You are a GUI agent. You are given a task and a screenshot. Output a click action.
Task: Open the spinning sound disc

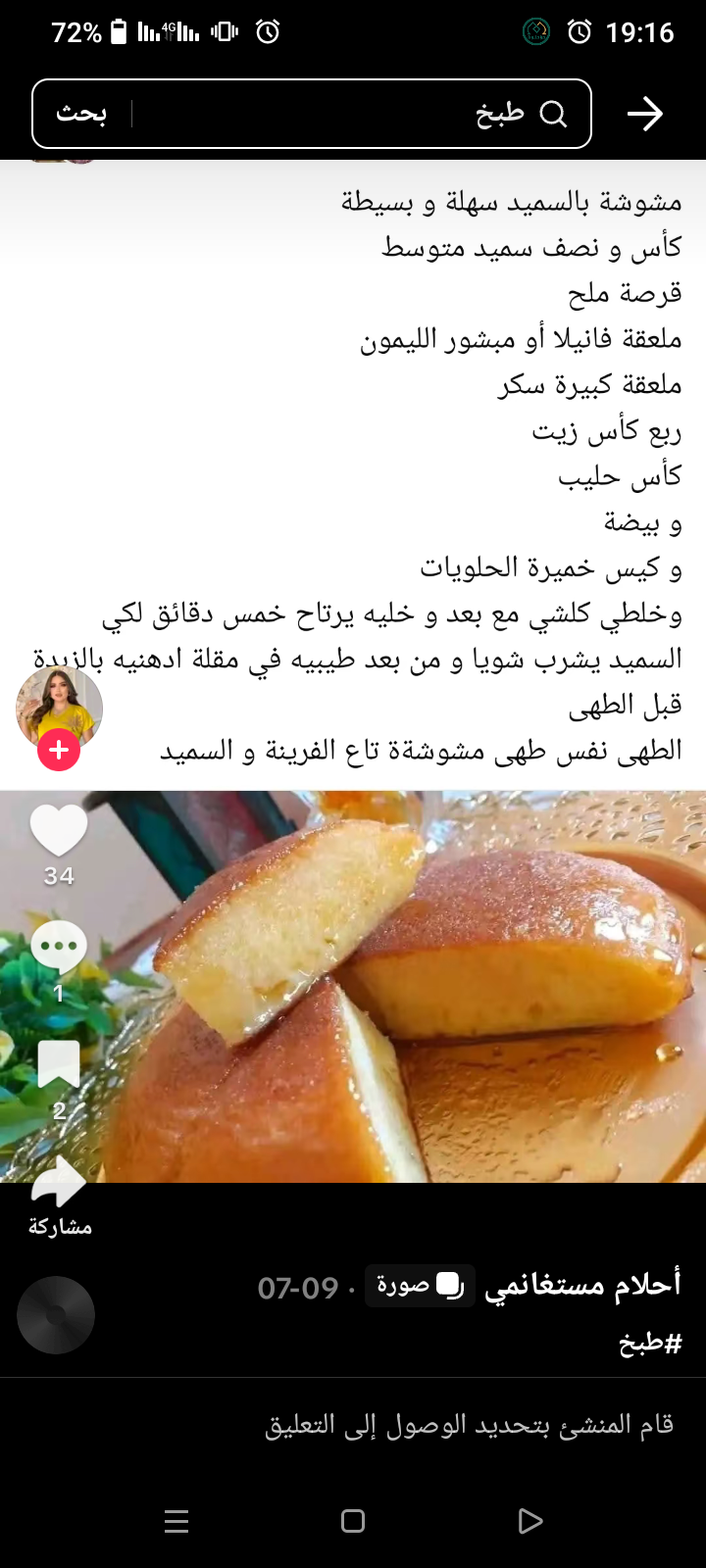(x=56, y=1315)
